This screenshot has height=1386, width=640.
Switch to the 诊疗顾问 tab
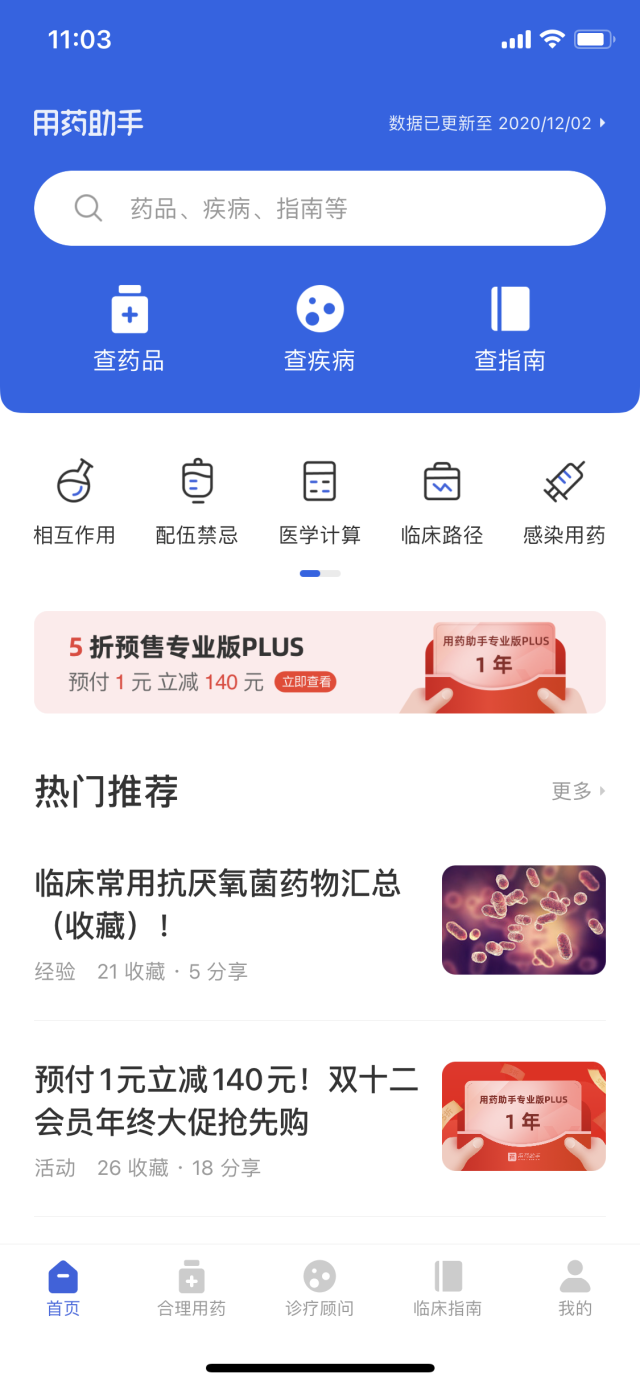[320, 1289]
